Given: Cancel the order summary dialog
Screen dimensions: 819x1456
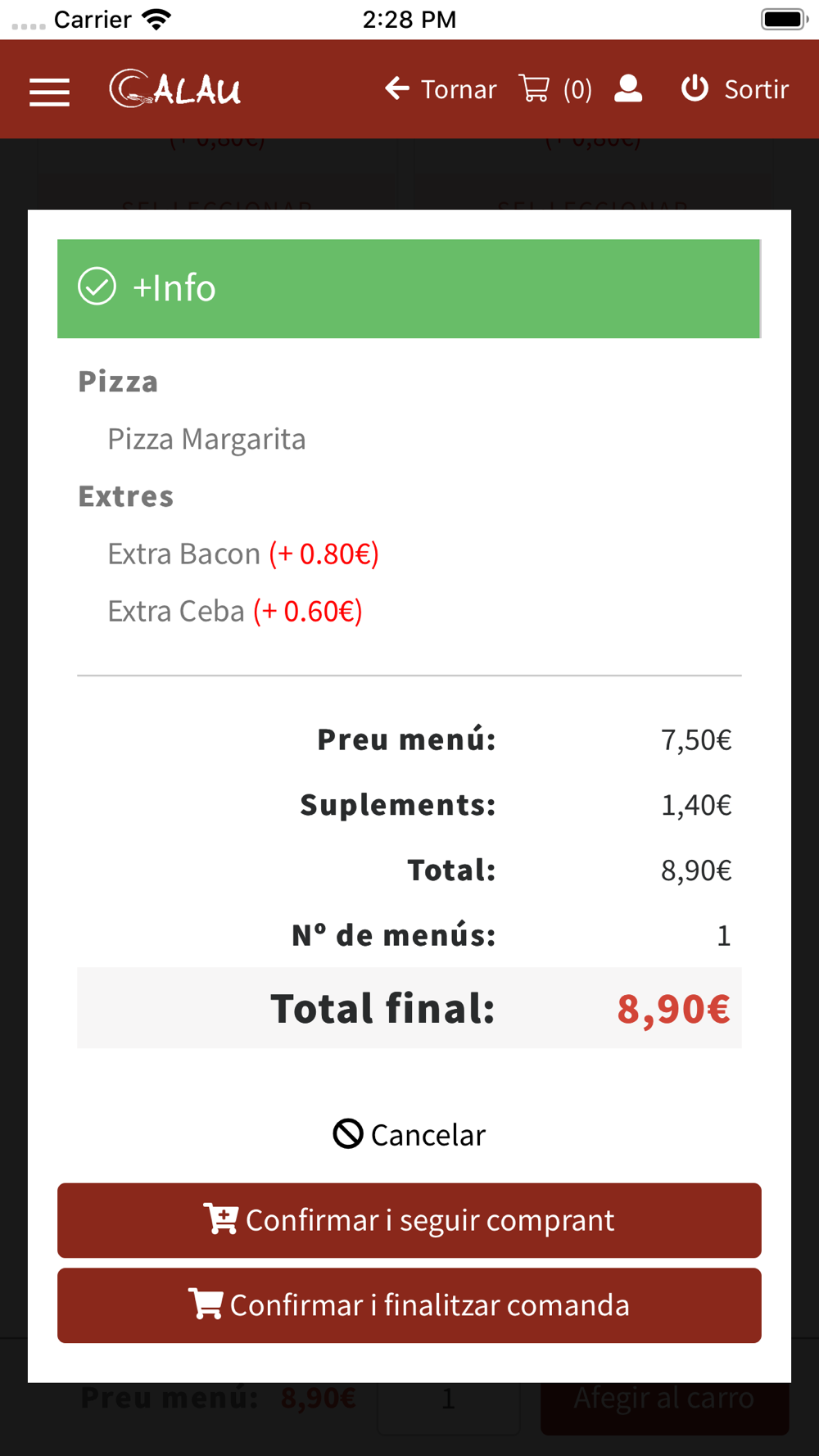Looking at the screenshot, I should click(x=409, y=1135).
